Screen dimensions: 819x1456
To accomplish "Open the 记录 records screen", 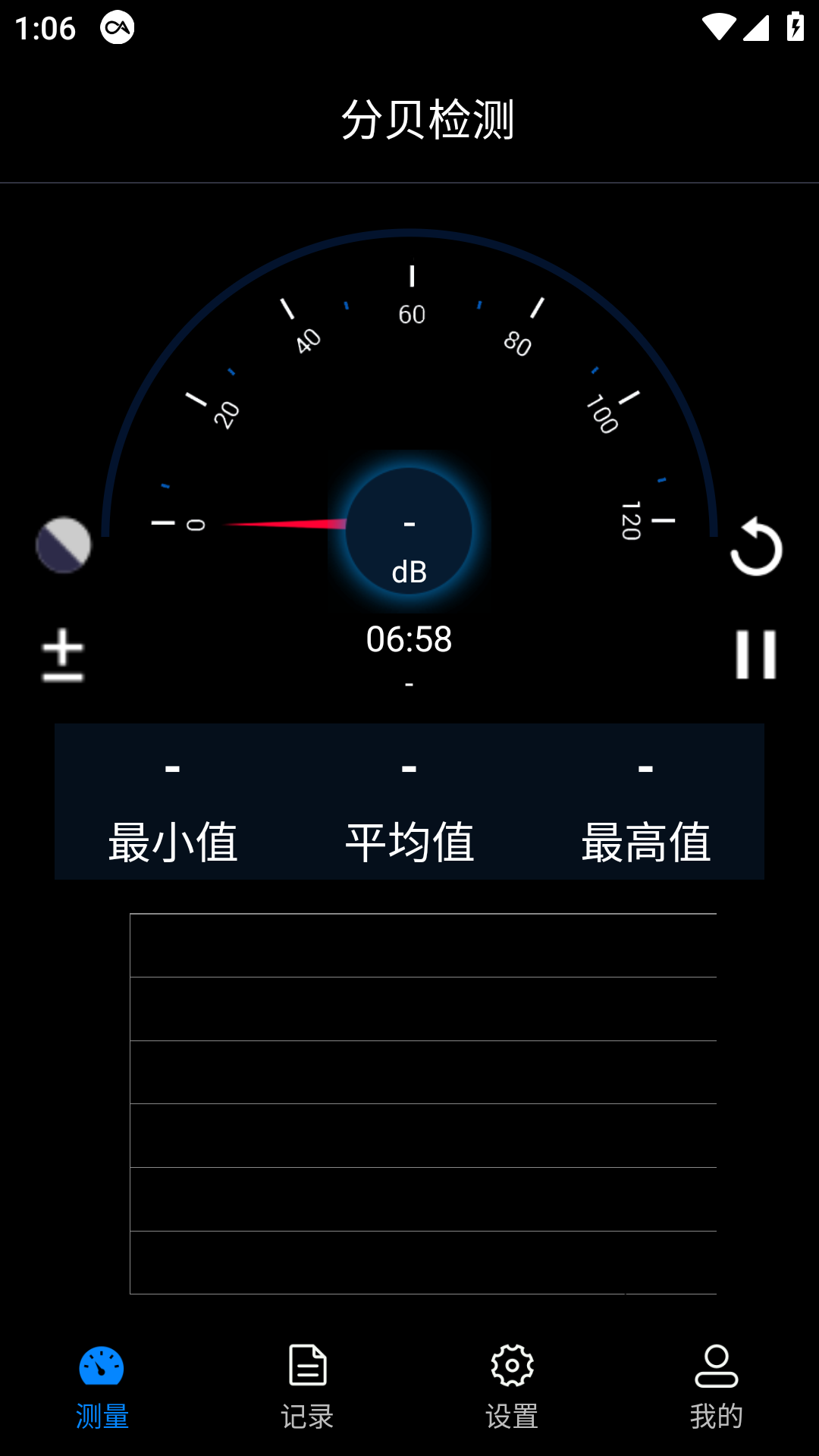I will click(306, 1385).
